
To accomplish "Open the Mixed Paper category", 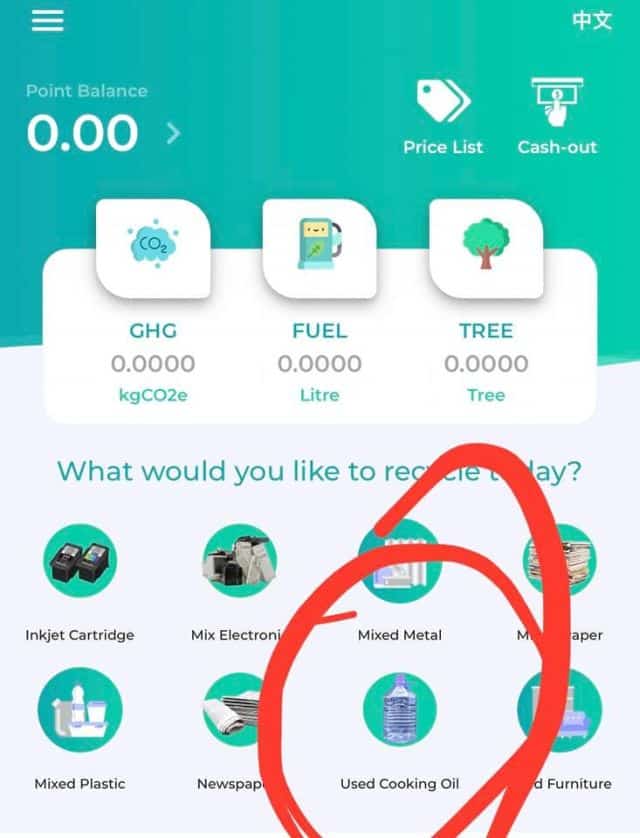I will coord(558,563).
